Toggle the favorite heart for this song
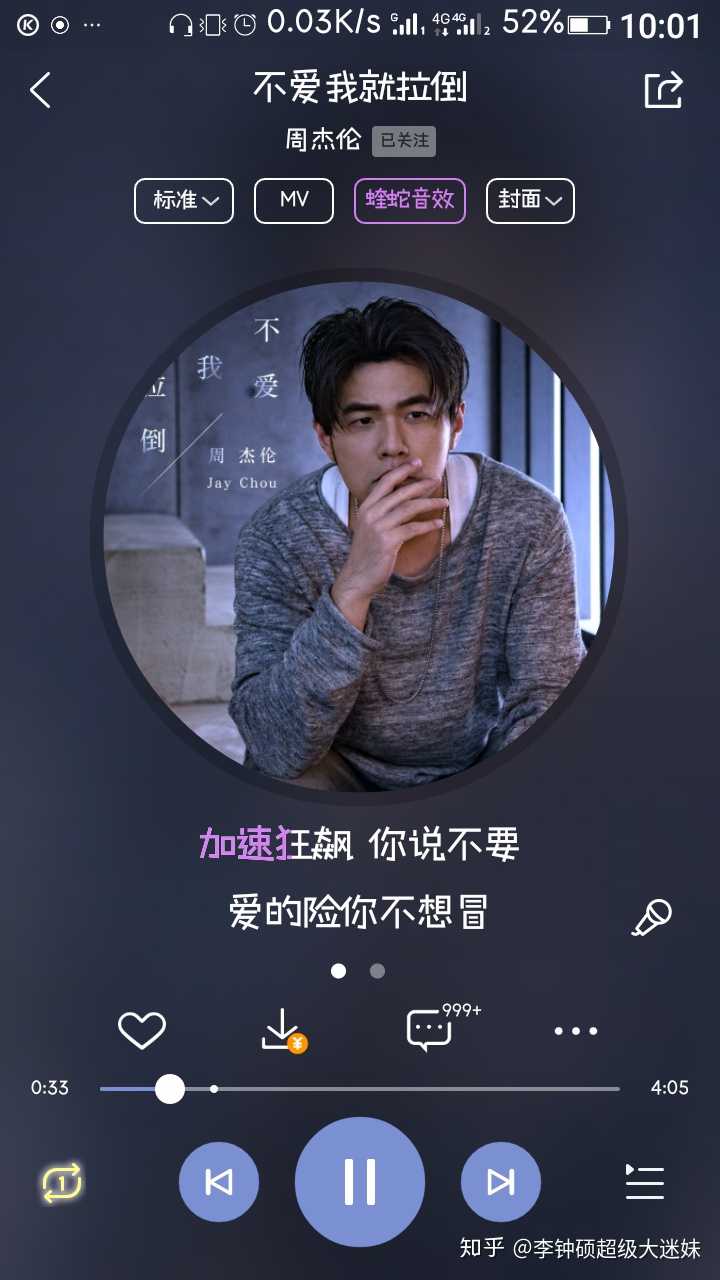The height and width of the screenshot is (1280, 720). tap(142, 1030)
